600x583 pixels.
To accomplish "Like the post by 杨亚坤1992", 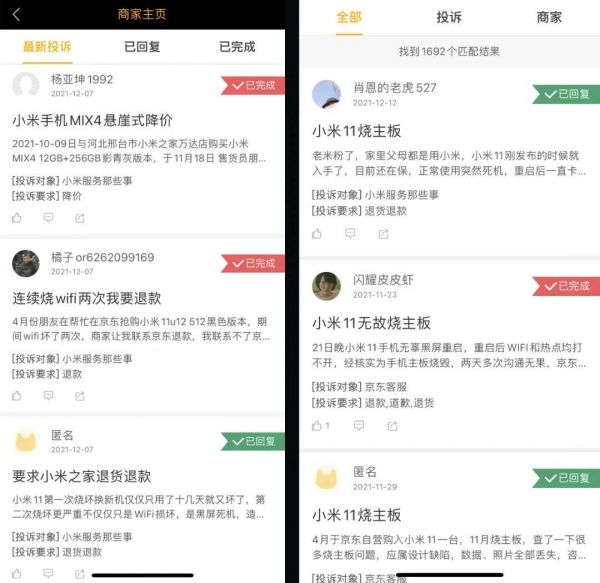I will [17, 217].
